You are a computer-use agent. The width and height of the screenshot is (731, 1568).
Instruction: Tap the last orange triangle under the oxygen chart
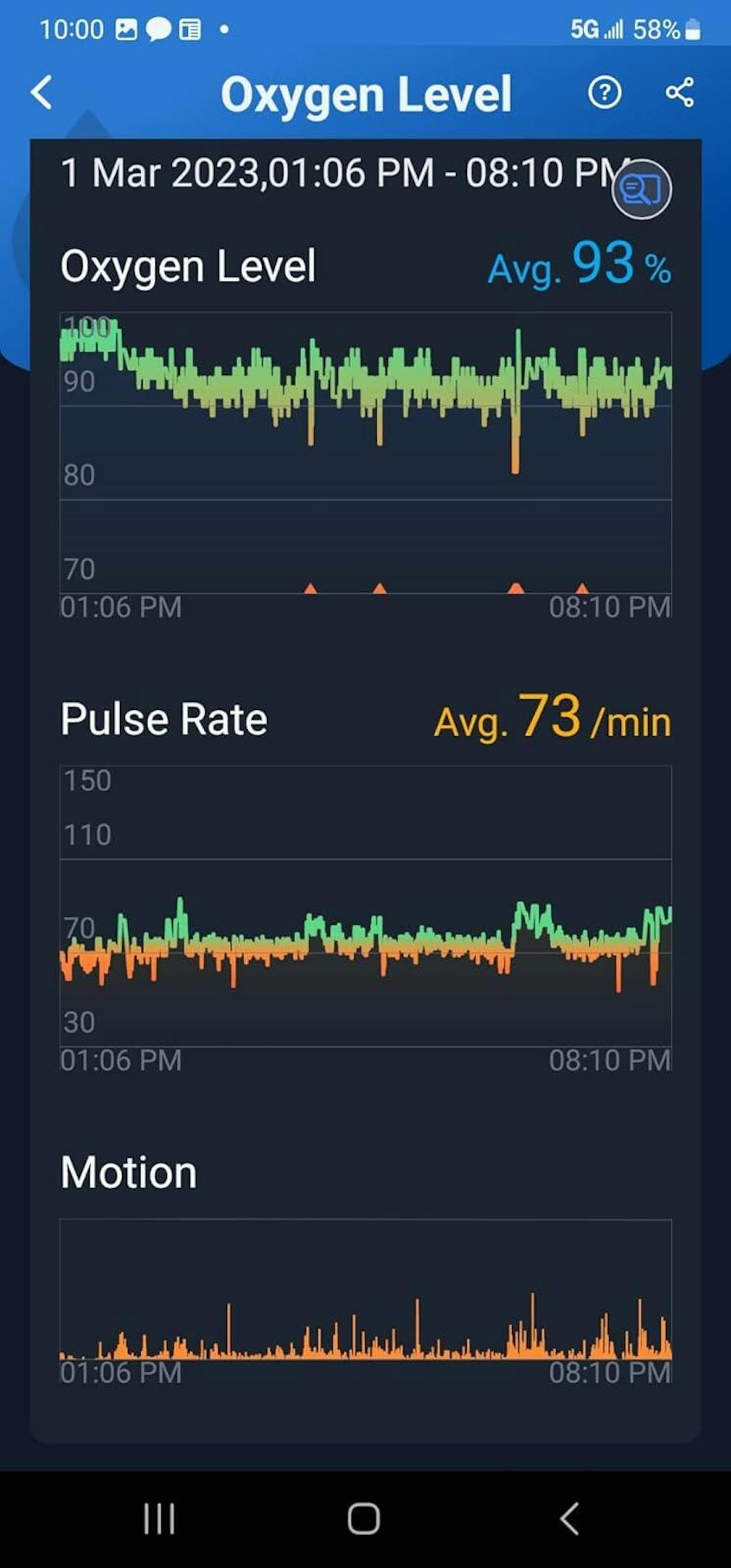pyautogui.click(x=583, y=587)
